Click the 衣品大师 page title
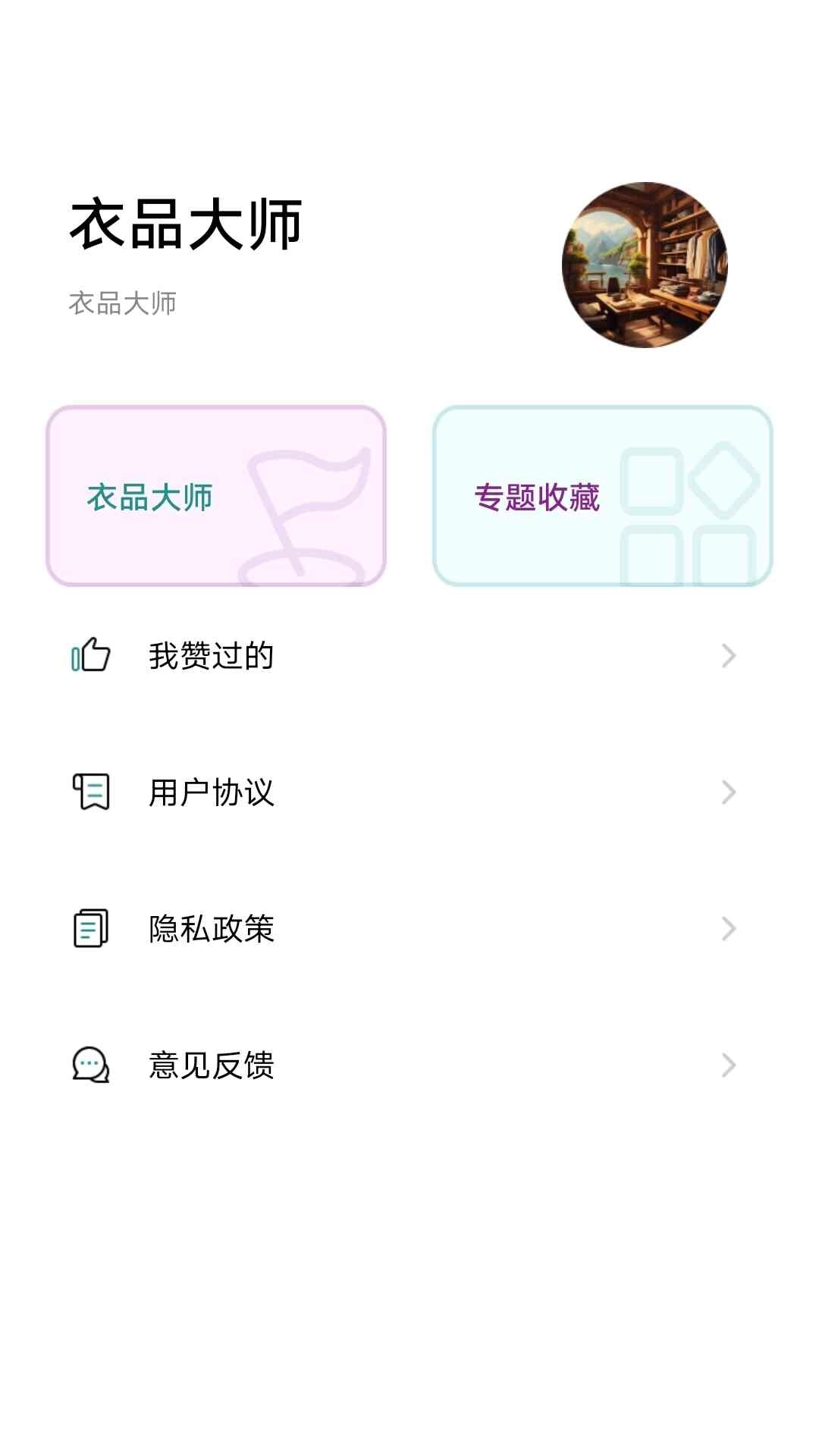This screenshot has height=1456, width=819. (185, 224)
